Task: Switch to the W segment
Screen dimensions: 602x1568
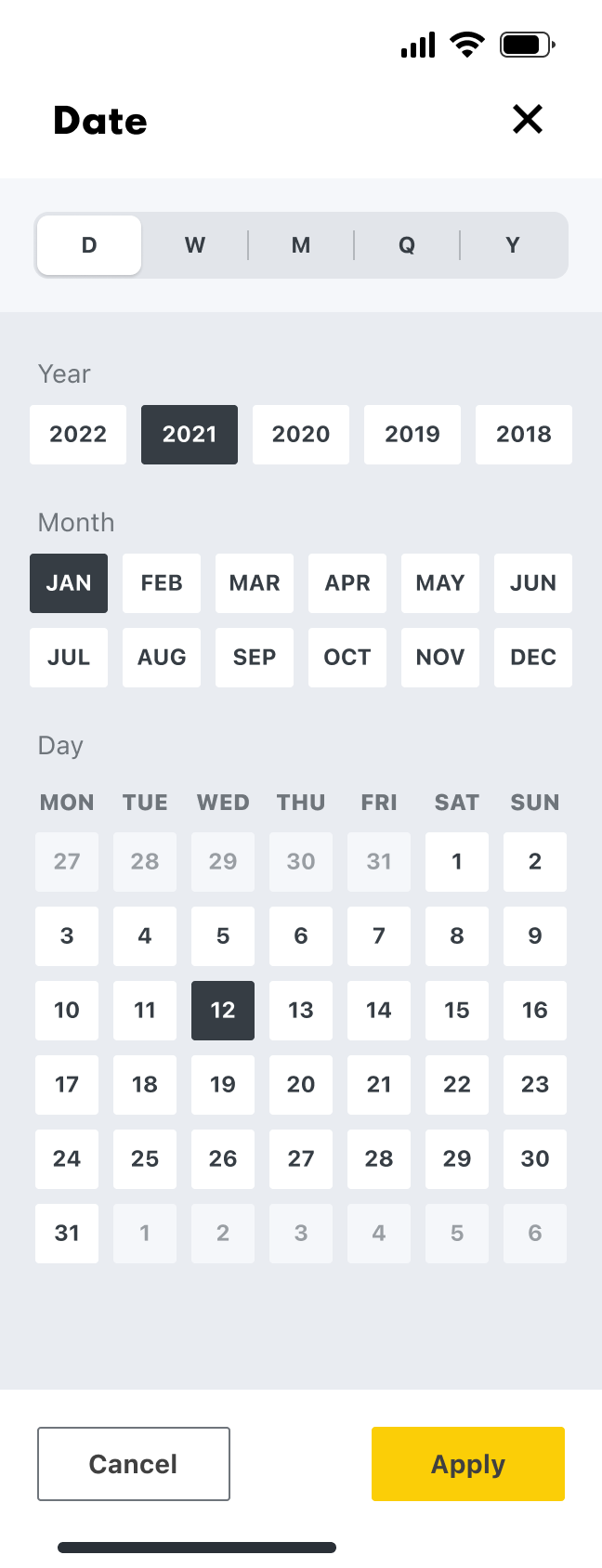Action: [195, 245]
